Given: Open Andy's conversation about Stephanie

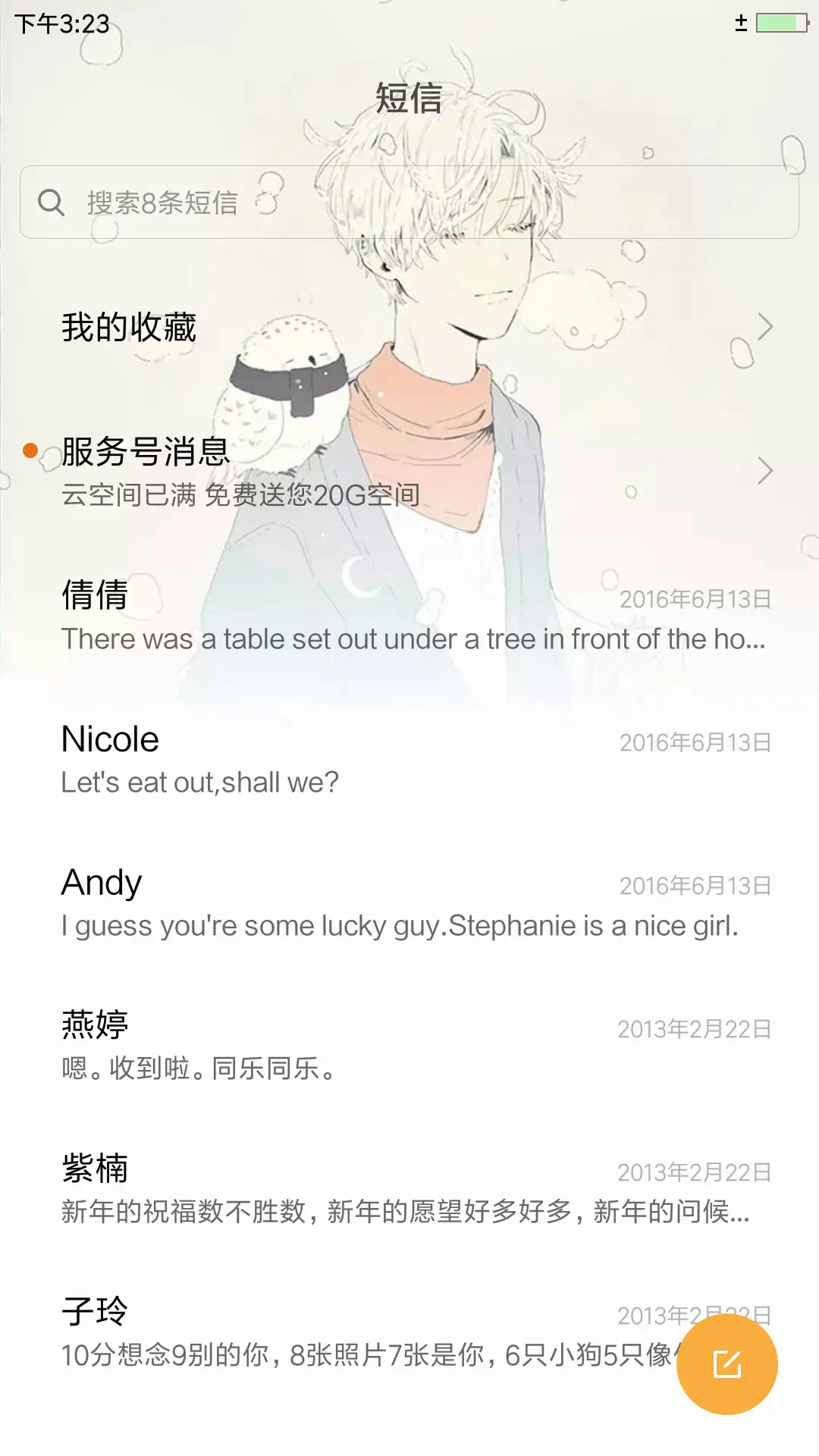Looking at the screenshot, I should [x=303, y=902].
